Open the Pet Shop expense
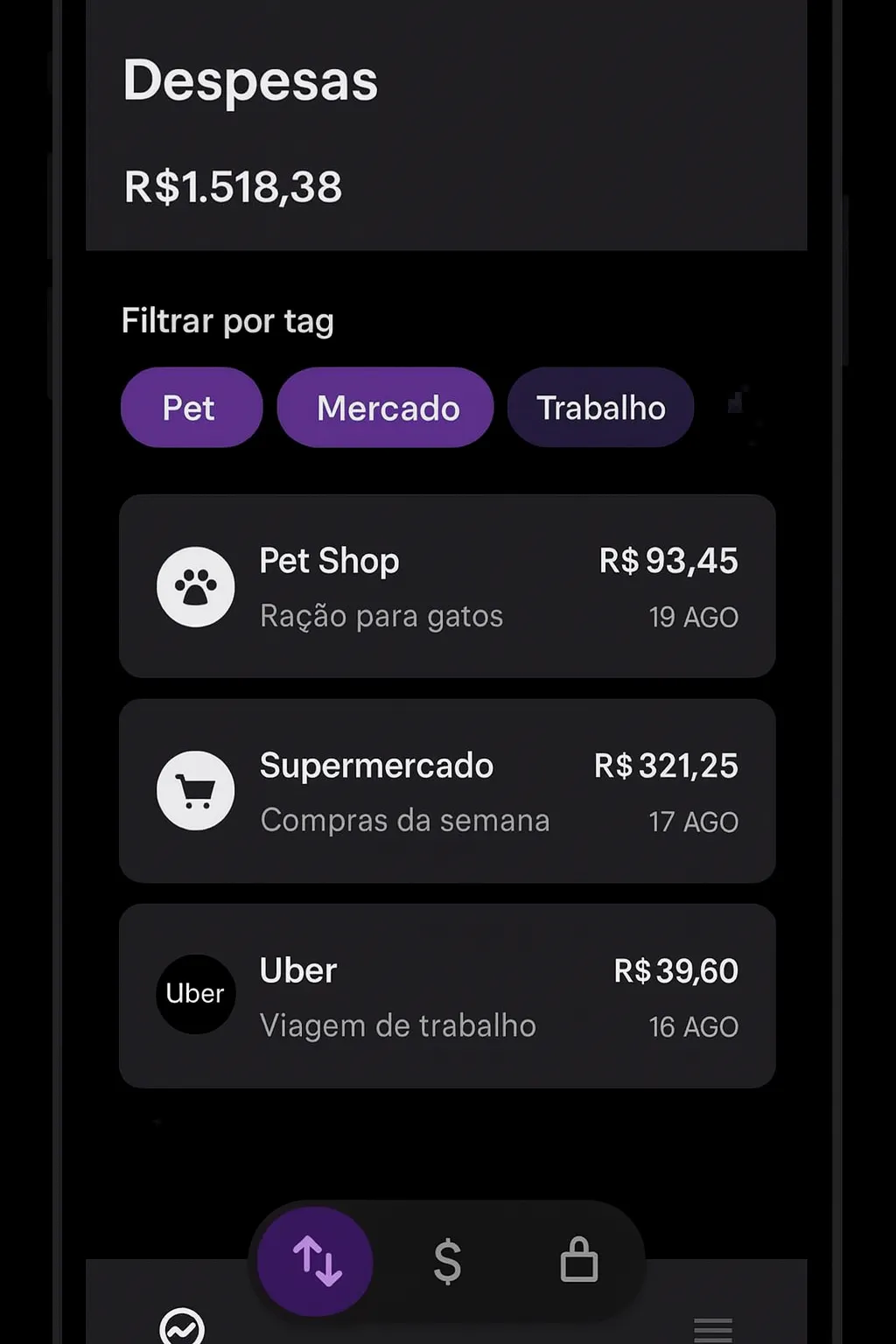 point(447,586)
